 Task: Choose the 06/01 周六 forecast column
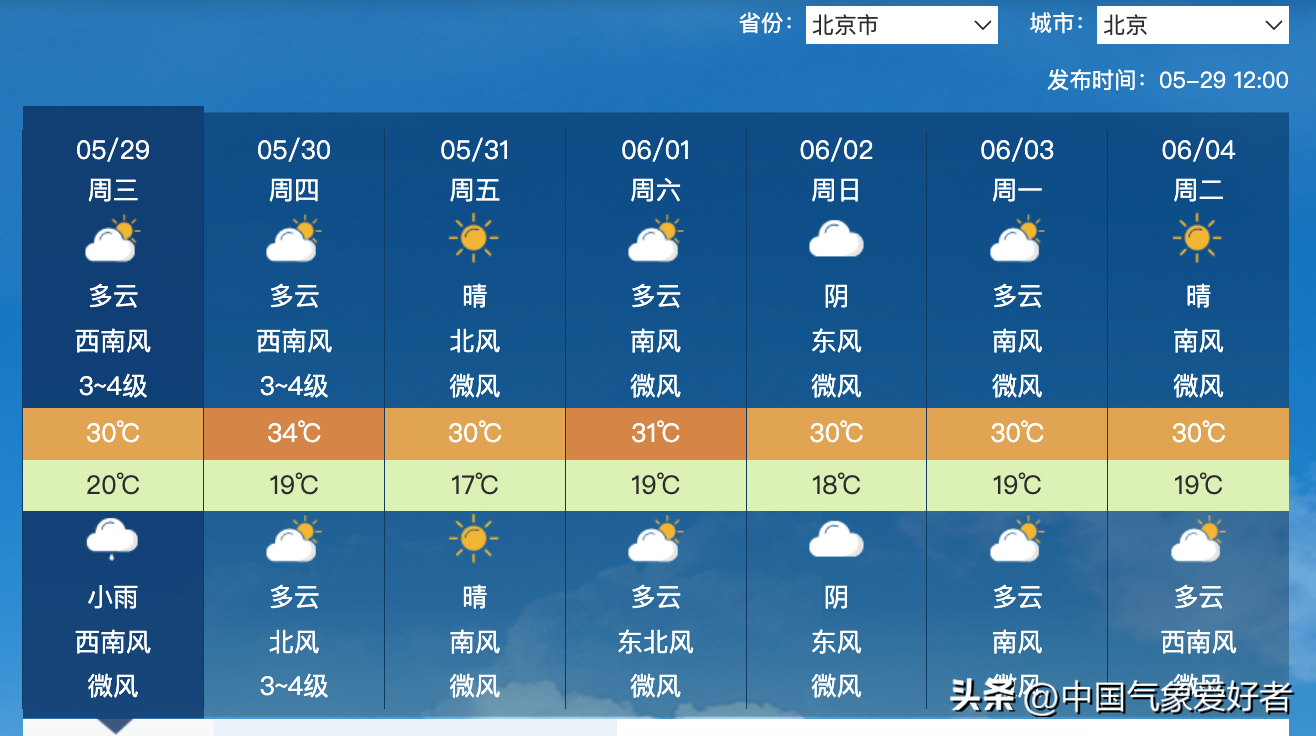tap(656, 170)
